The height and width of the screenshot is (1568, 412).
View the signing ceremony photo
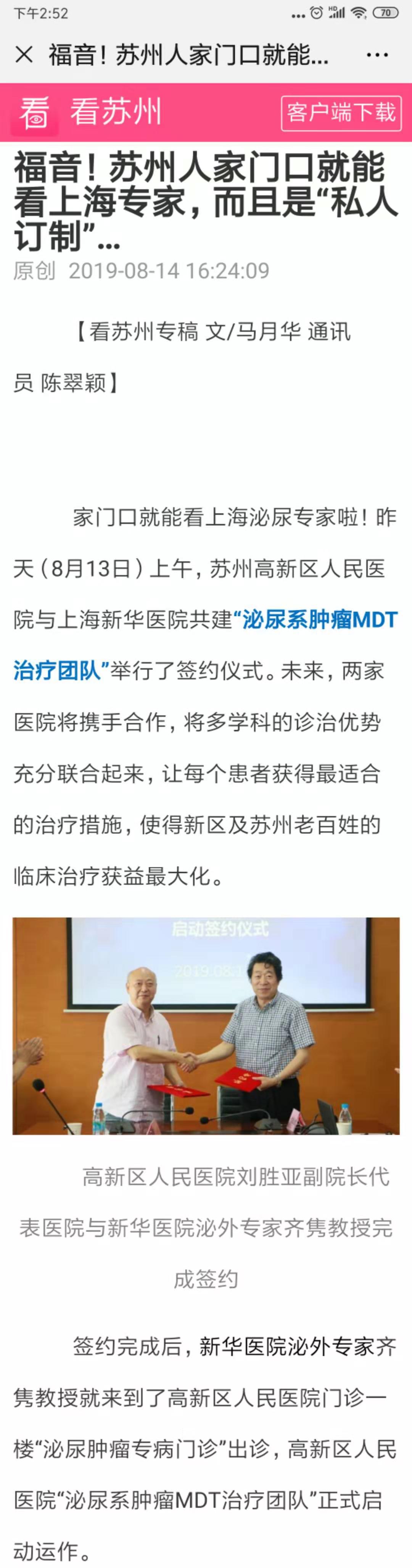pos(206,1026)
